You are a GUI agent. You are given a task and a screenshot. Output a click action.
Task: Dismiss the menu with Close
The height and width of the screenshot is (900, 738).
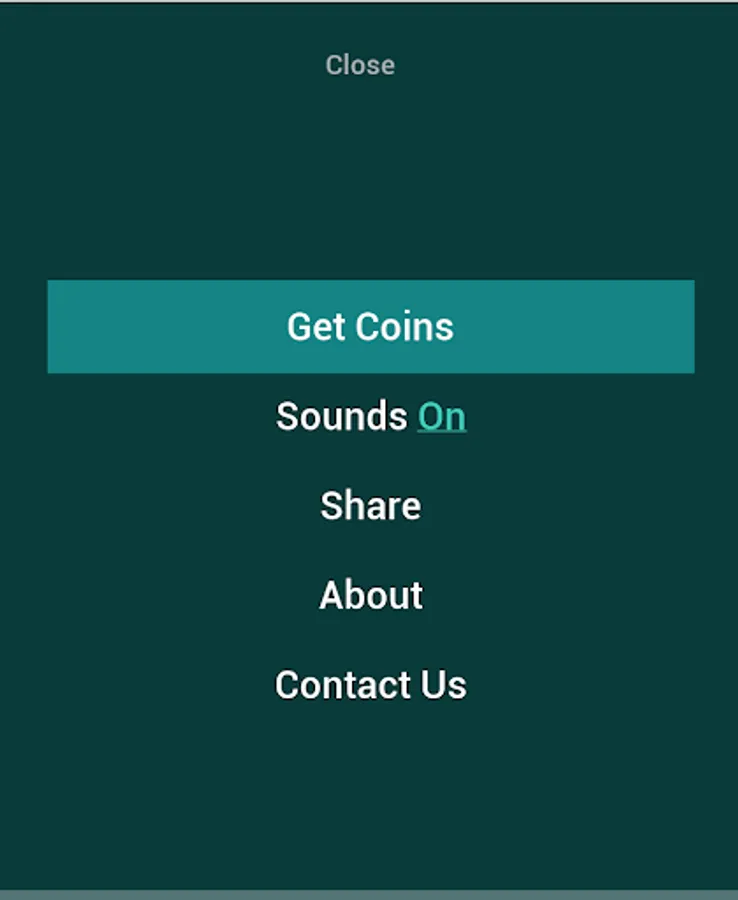359,64
